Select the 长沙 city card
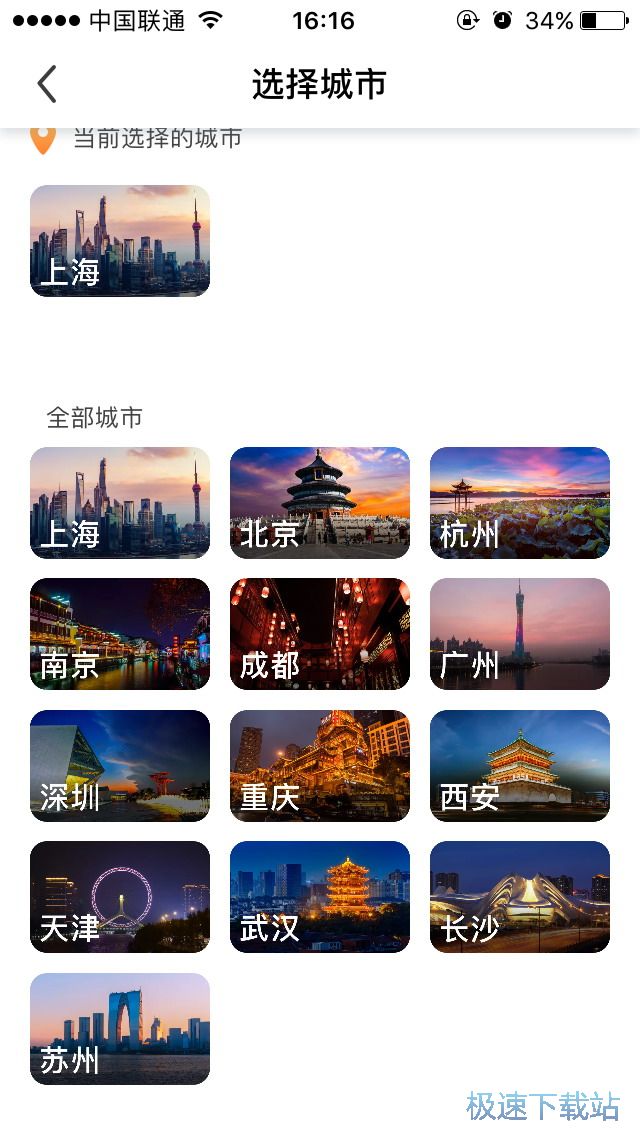Image resolution: width=640 pixels, height=1136 pixels. click(520, 897)
